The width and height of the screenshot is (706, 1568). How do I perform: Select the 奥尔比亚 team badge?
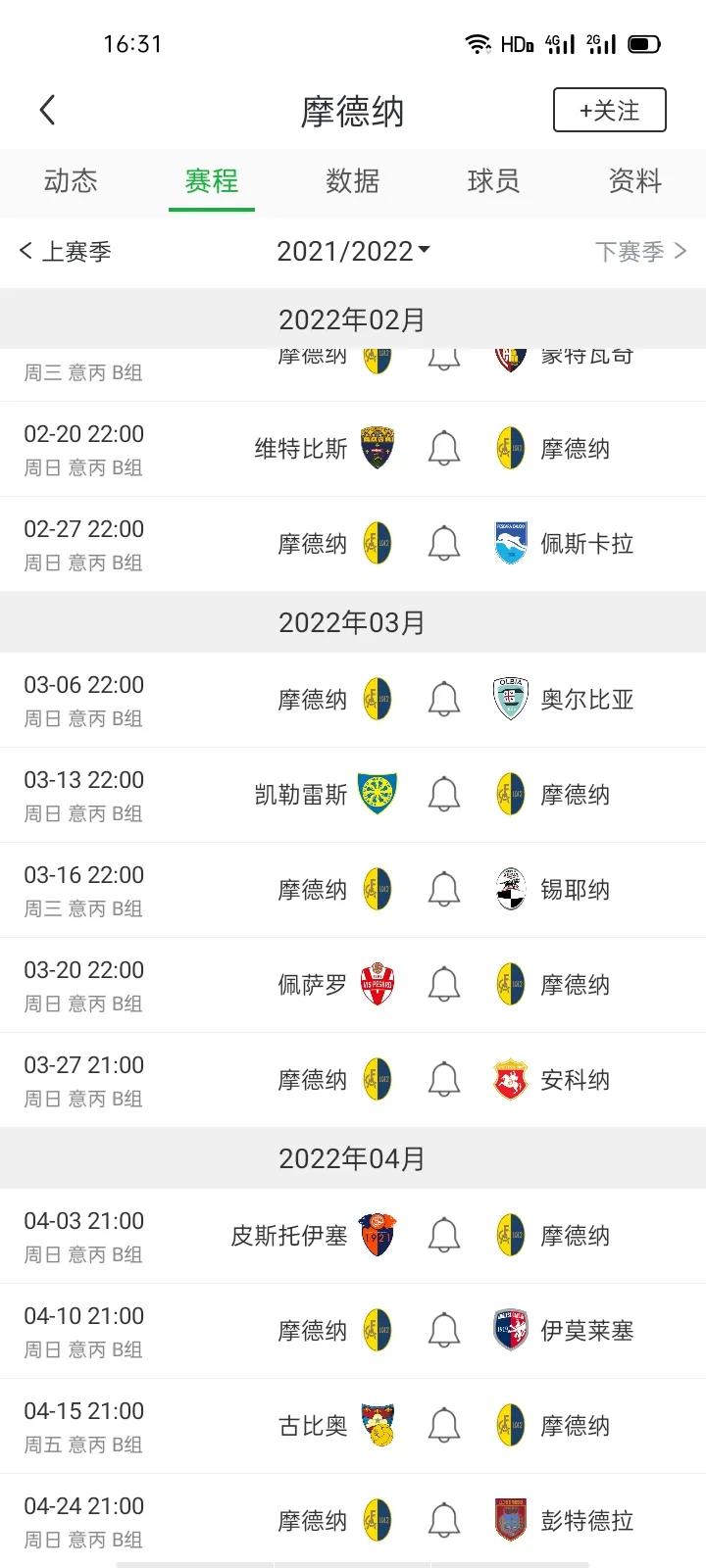point(509,698)
